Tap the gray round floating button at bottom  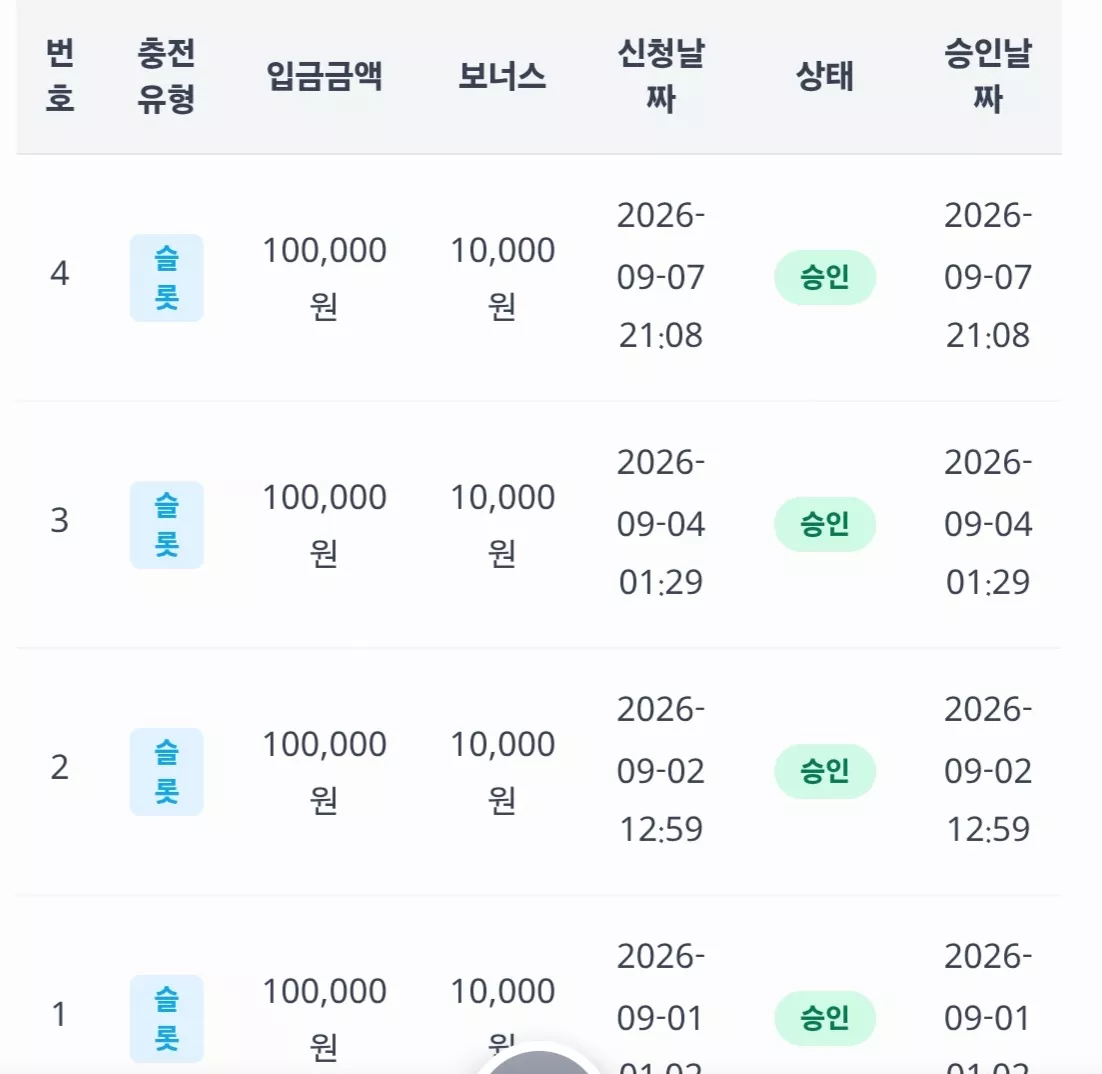pos(539,1062)
